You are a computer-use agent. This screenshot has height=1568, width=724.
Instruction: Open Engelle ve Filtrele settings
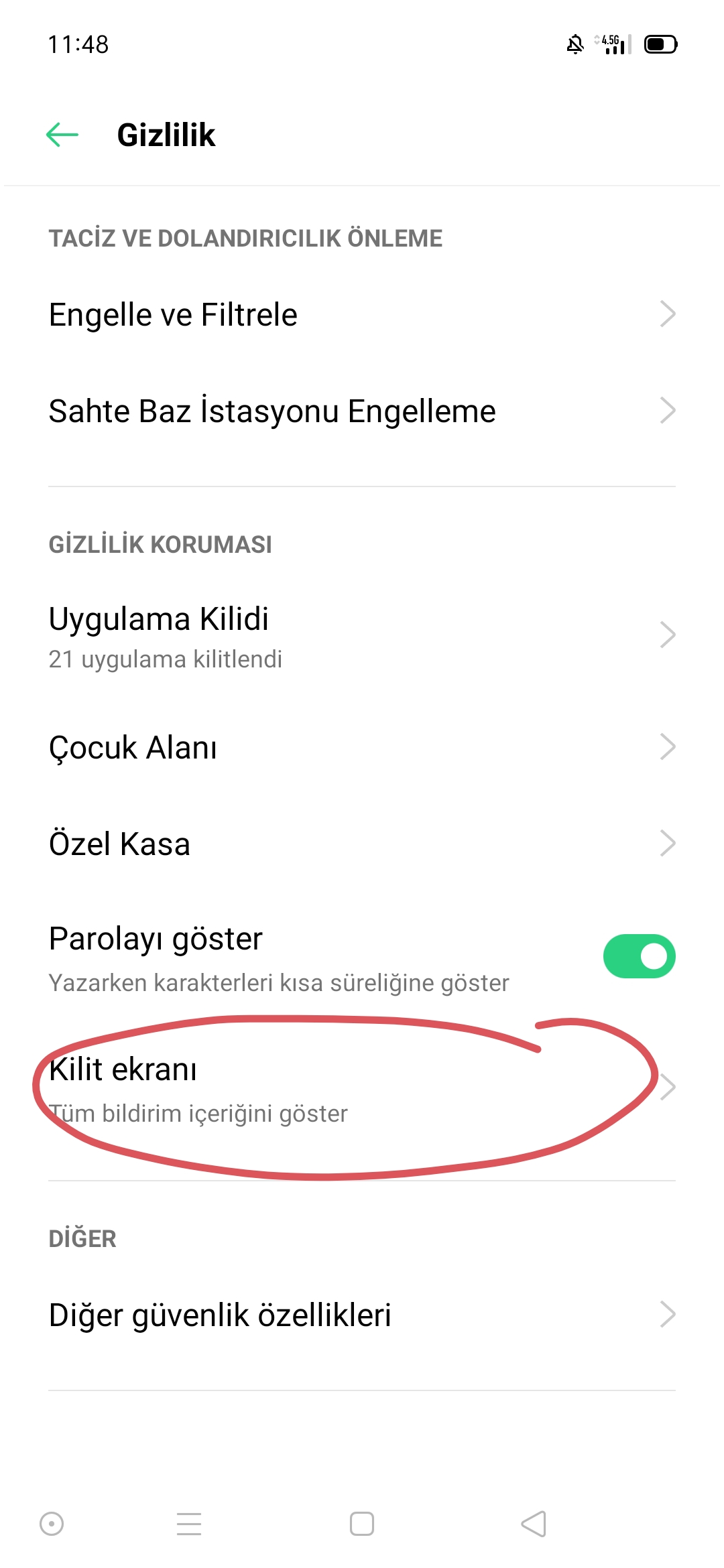[362, 314]
